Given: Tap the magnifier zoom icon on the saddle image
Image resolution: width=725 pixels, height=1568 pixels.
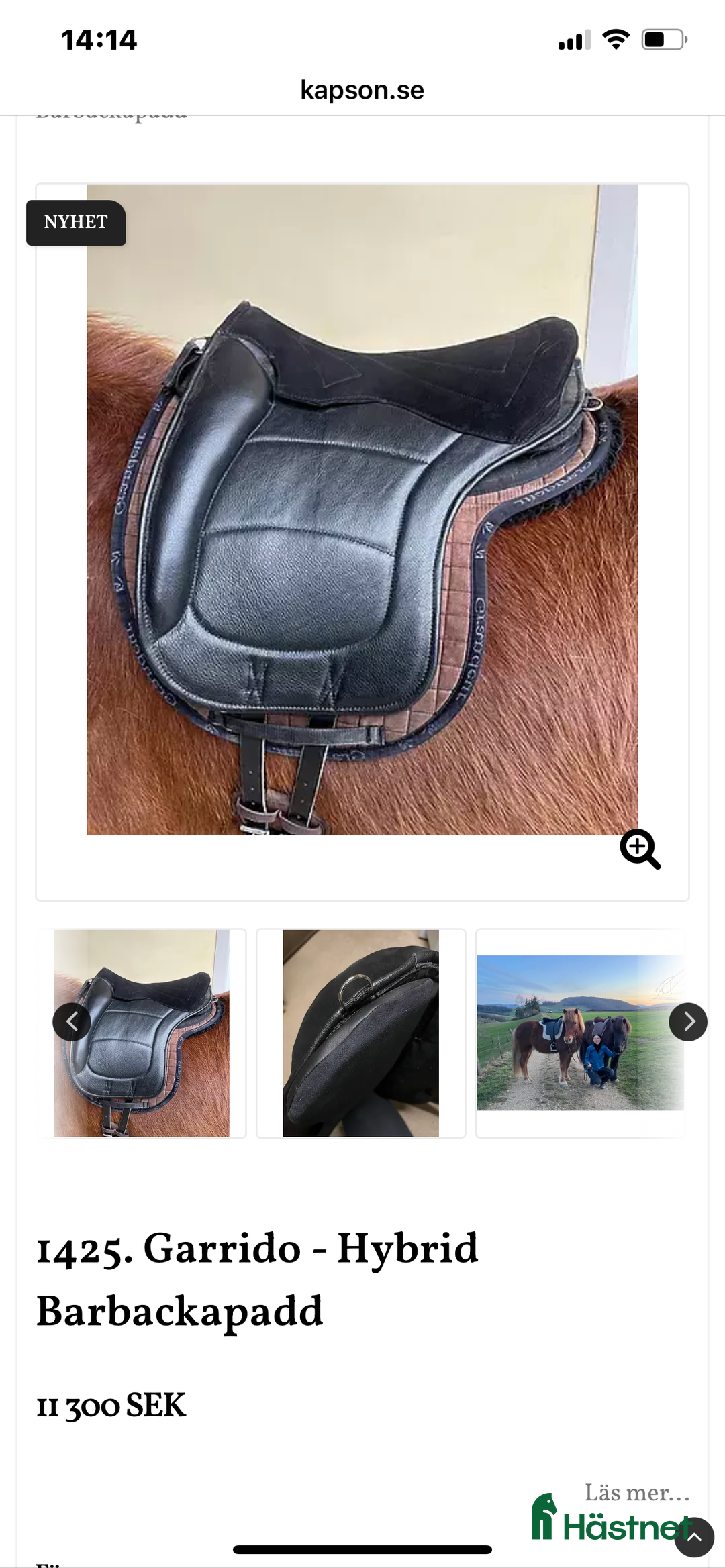Looking at the screenshot, I should coord(640,849).
